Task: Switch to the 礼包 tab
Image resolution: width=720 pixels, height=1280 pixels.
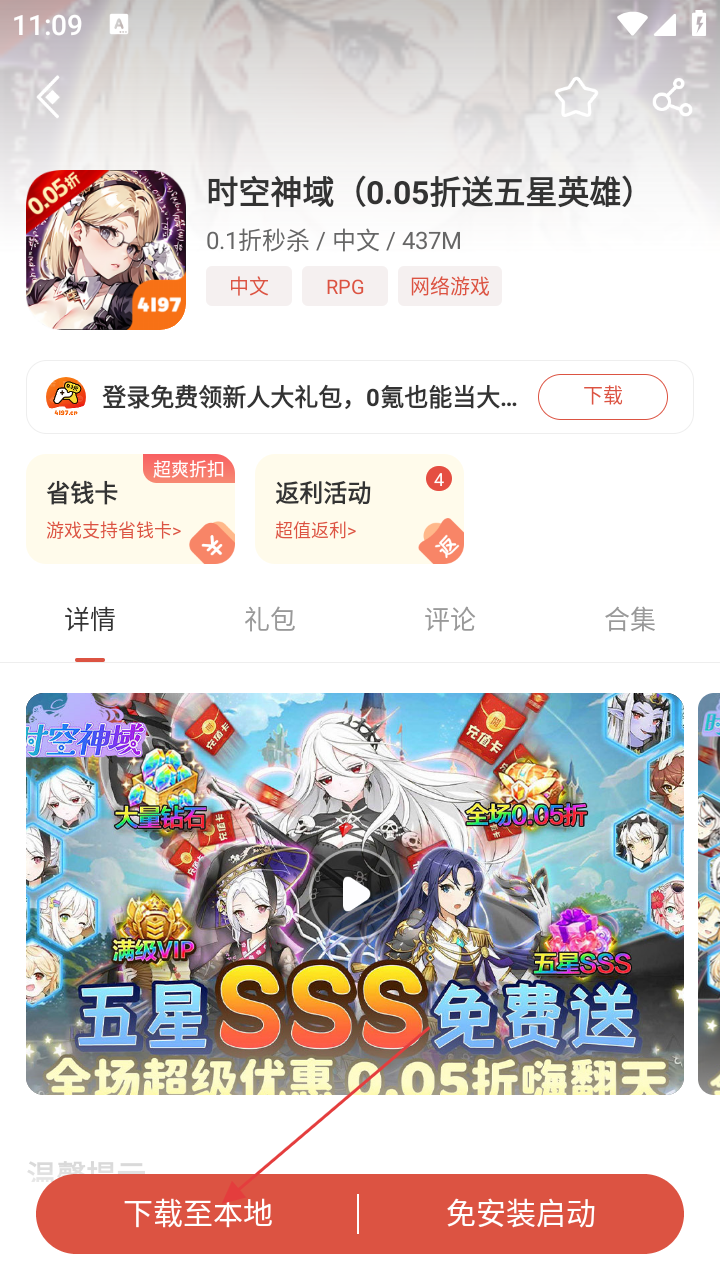Action: coord(270,620)
